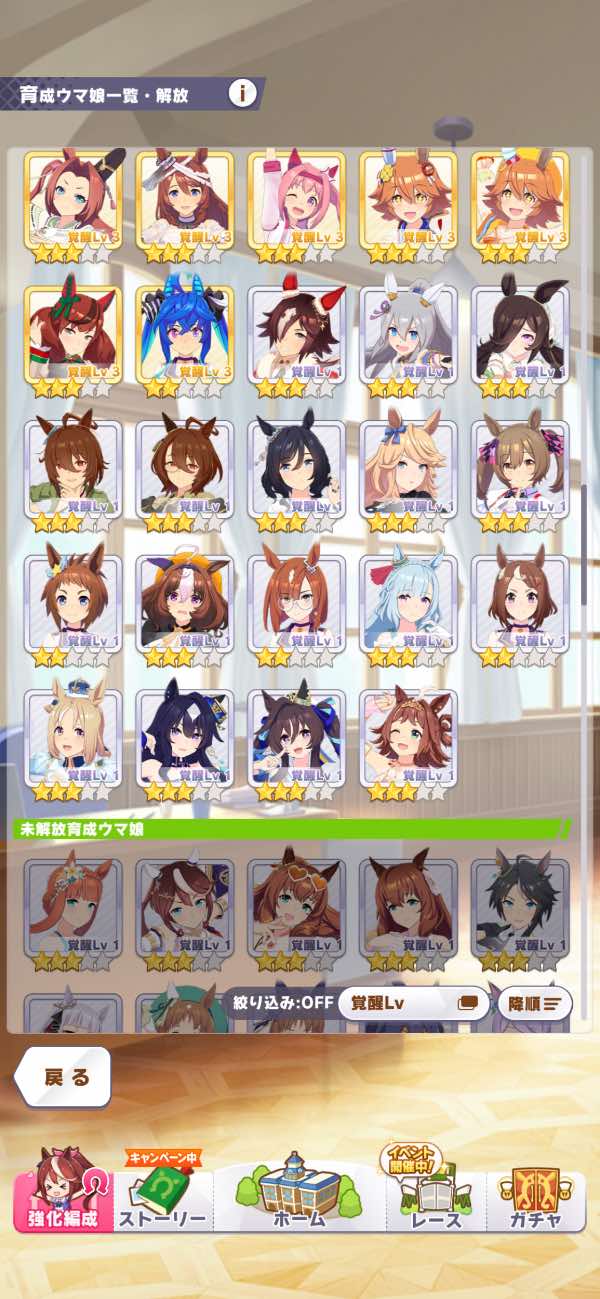Screen dimensions: 600x1299
Task: Select the blonde character with blue ribbon
Action: (409, 470)
